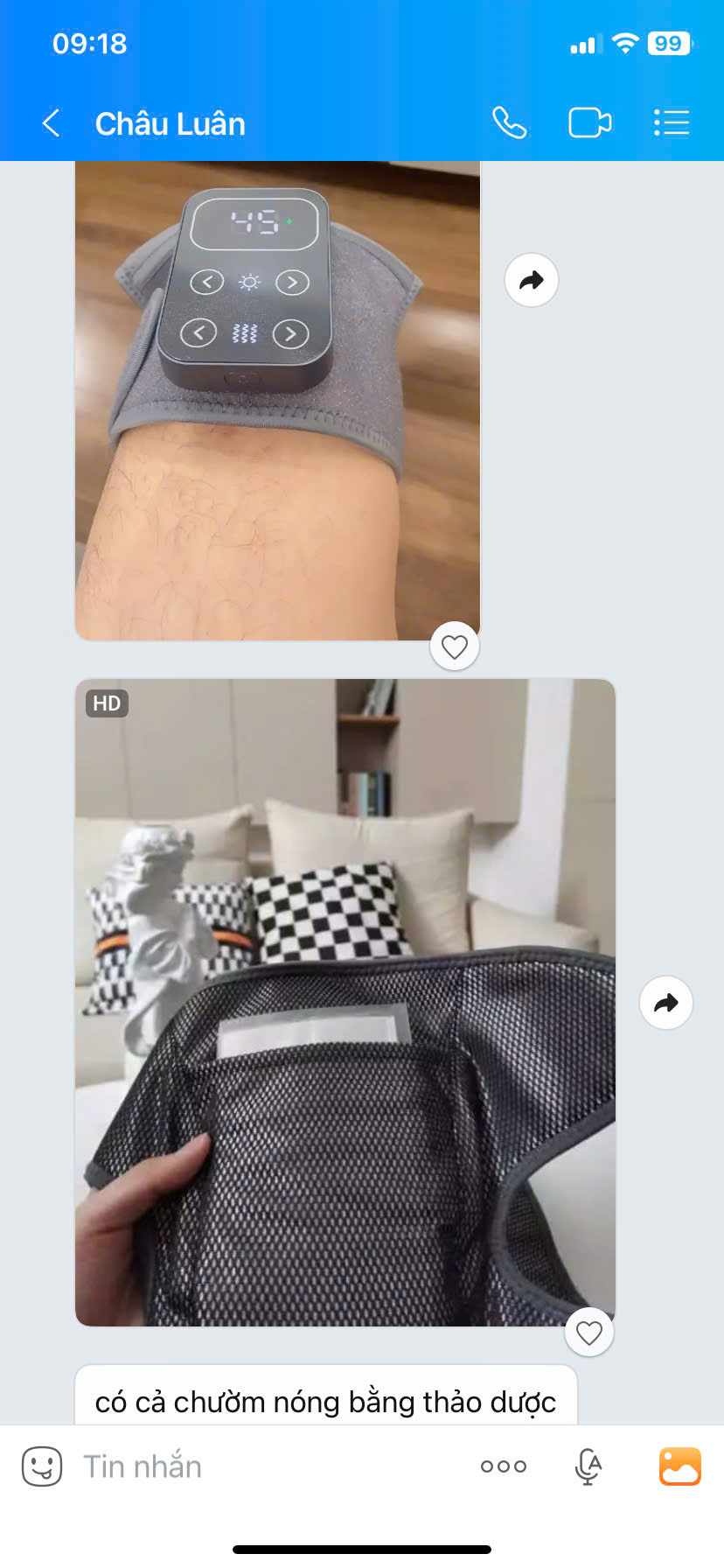Go back from Châu Luân chat
724x1568 pixels.
point(51,123)
